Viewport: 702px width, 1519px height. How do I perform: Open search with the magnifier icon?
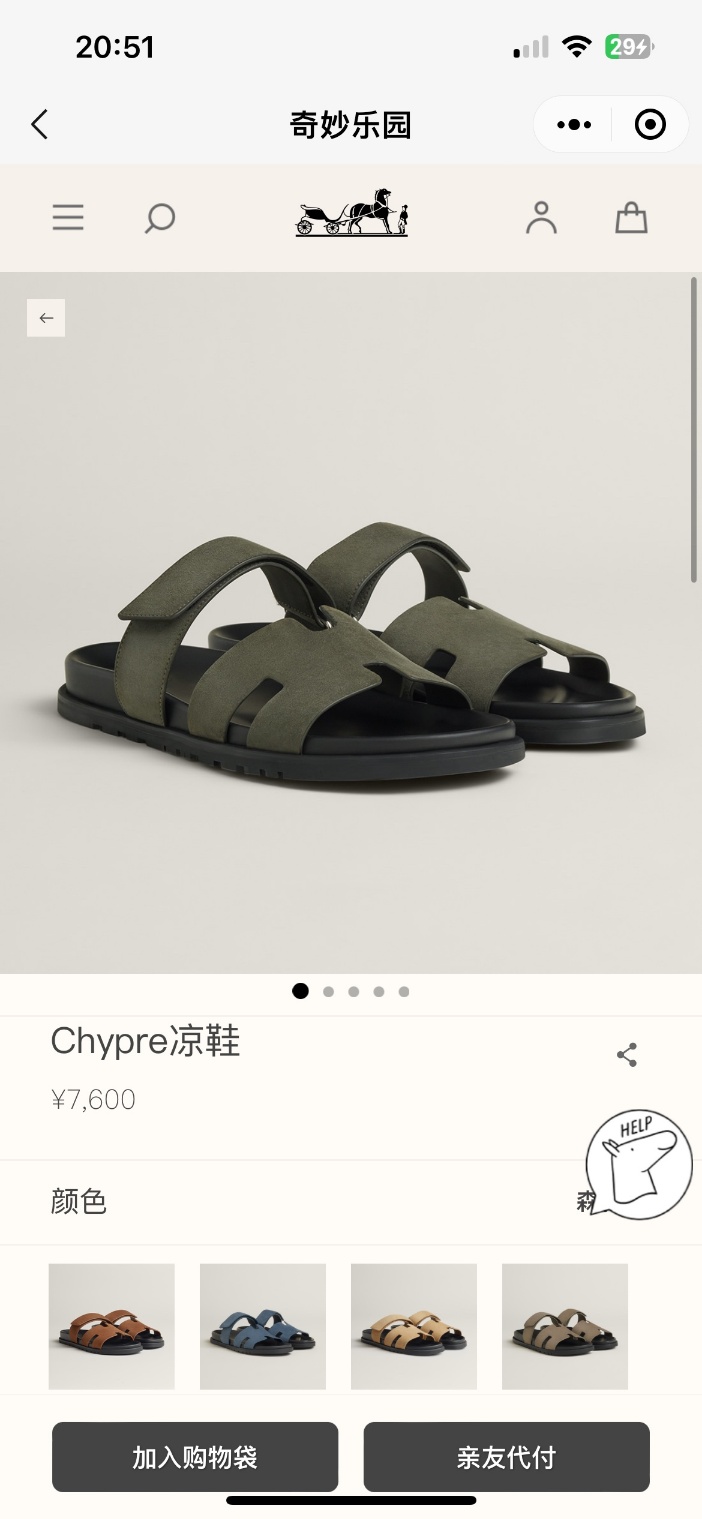coord(159,218)
